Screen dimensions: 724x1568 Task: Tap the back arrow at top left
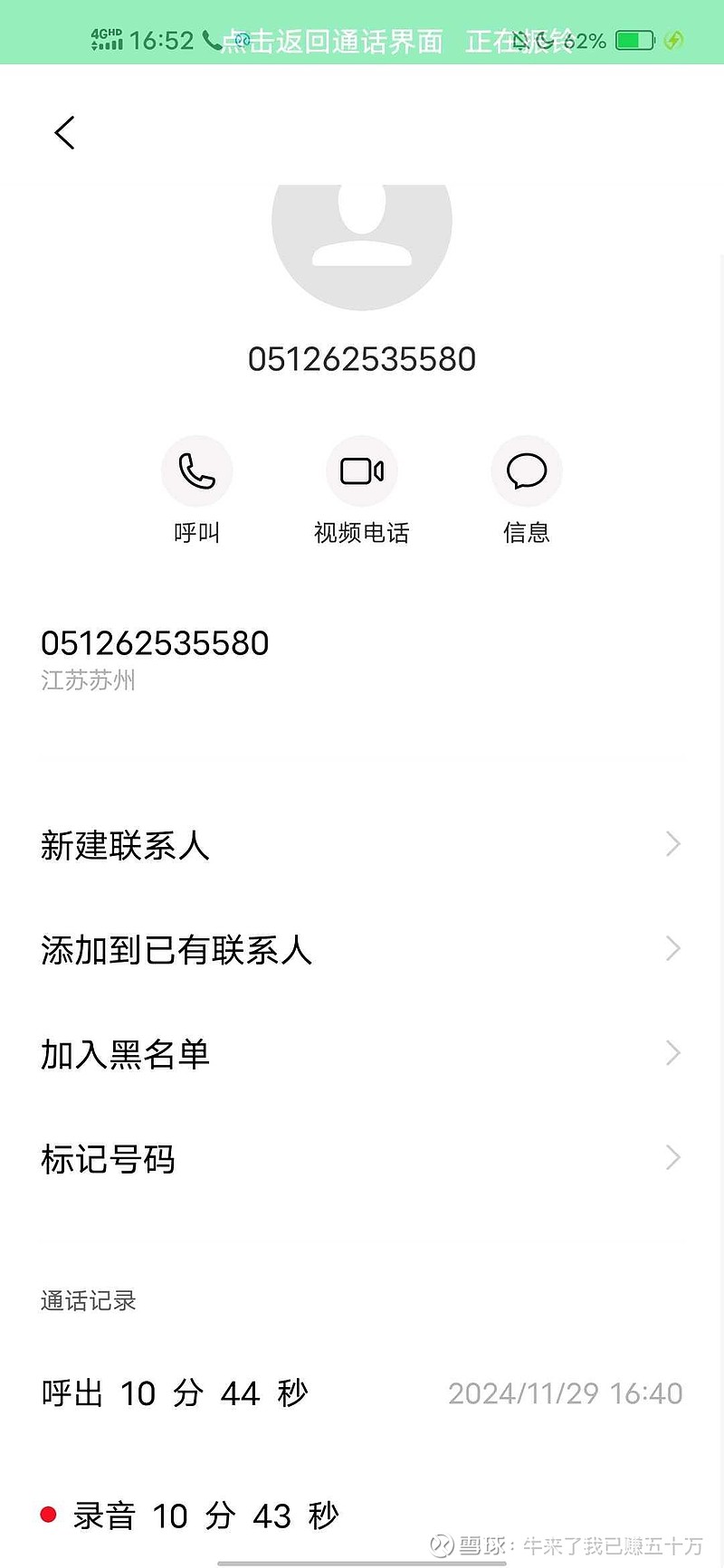coord(63,132)
